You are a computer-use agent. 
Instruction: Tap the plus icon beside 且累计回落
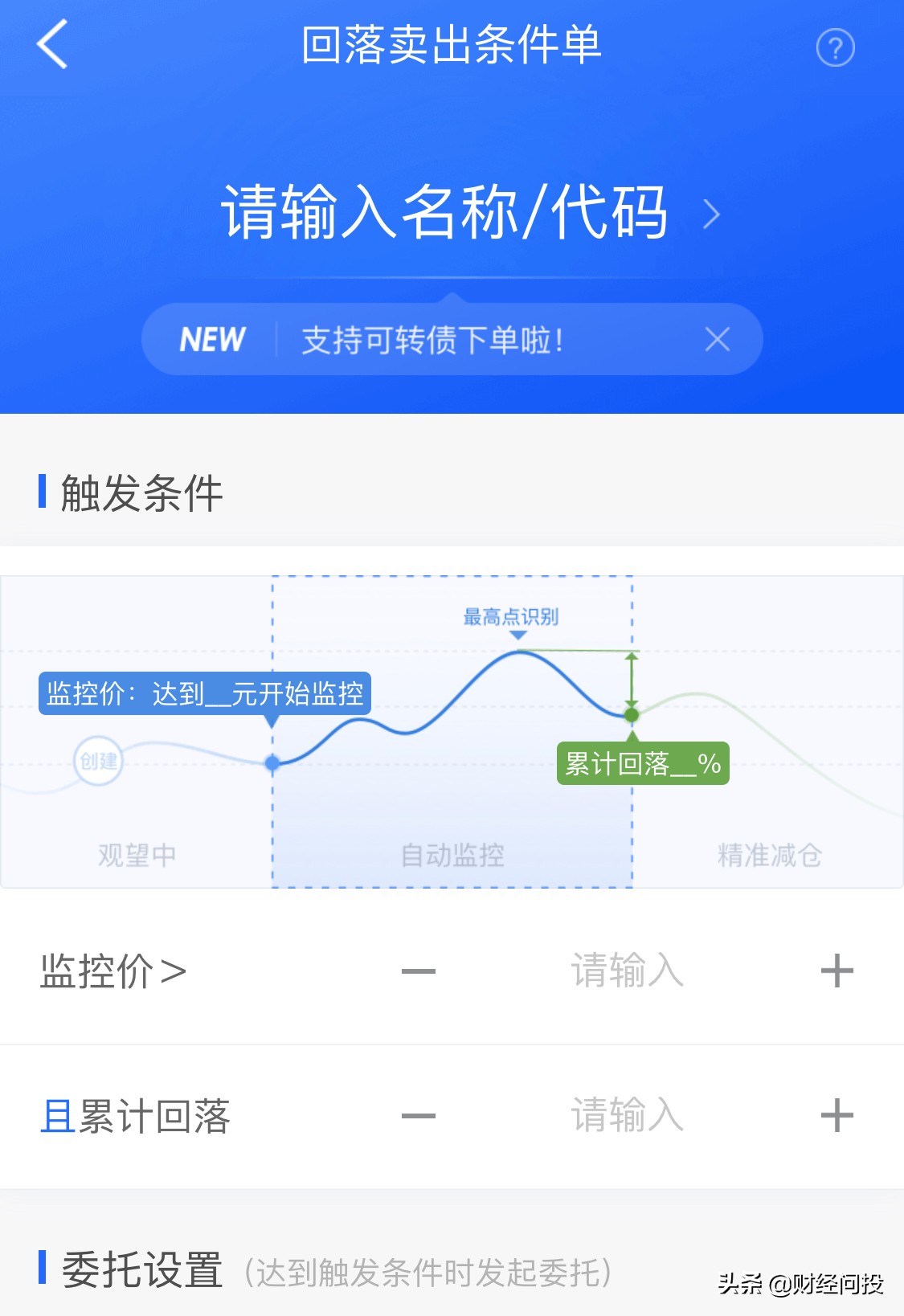[837, 1116]
